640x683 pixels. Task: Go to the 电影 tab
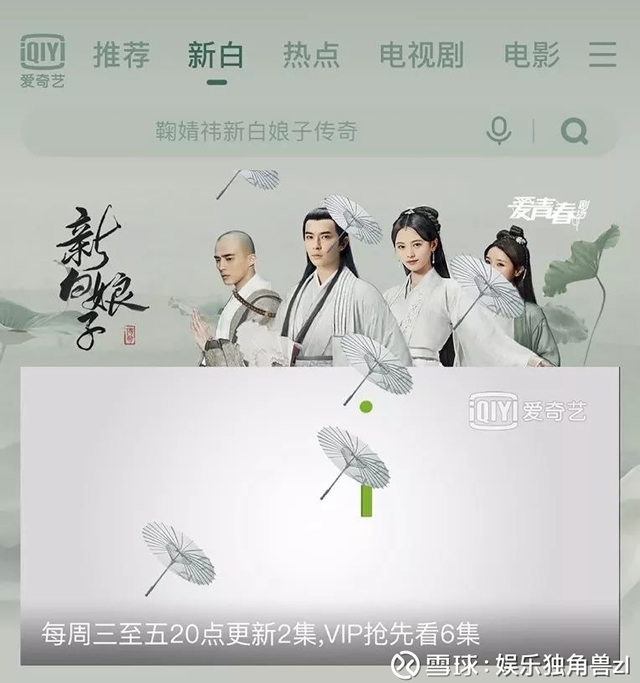point(531,55)
